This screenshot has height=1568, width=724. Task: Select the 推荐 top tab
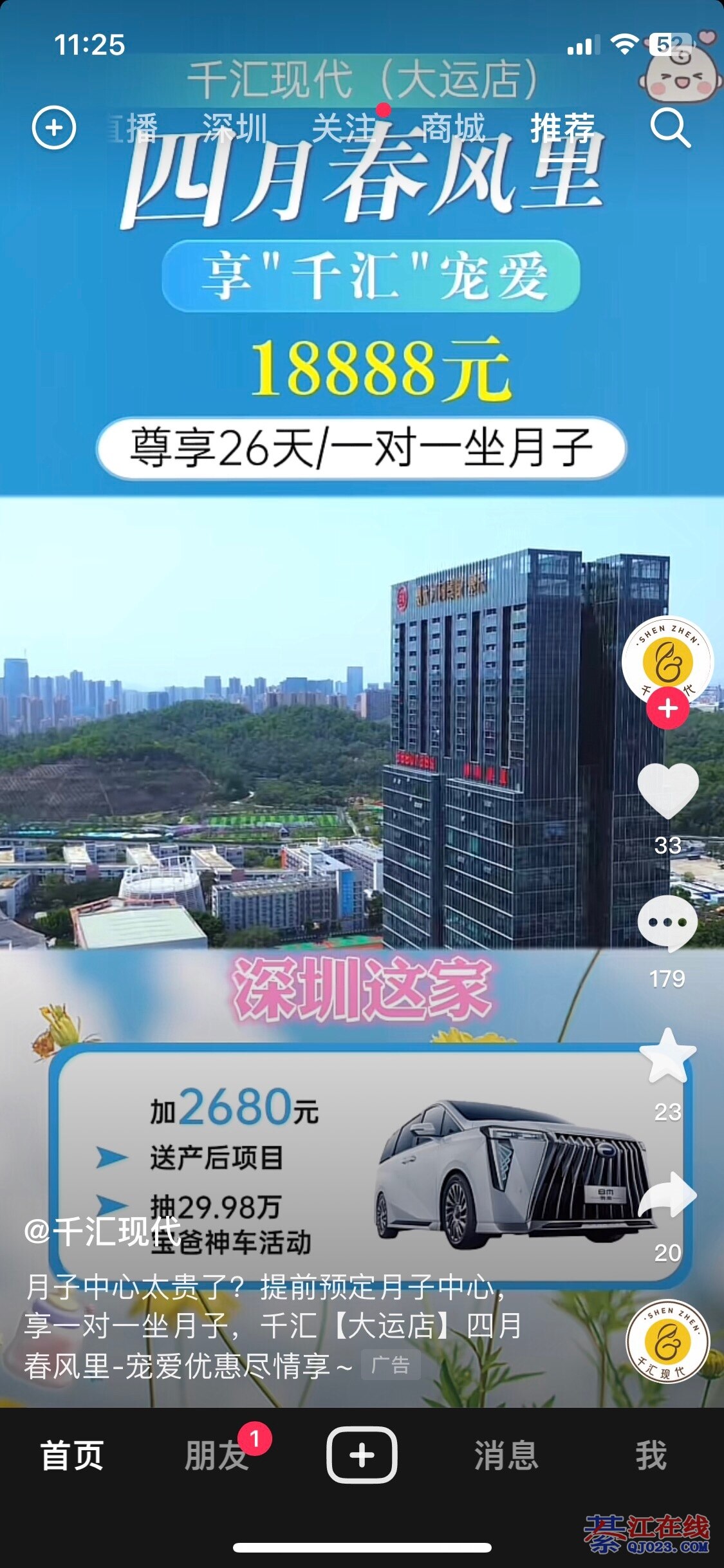pos(562,128)
